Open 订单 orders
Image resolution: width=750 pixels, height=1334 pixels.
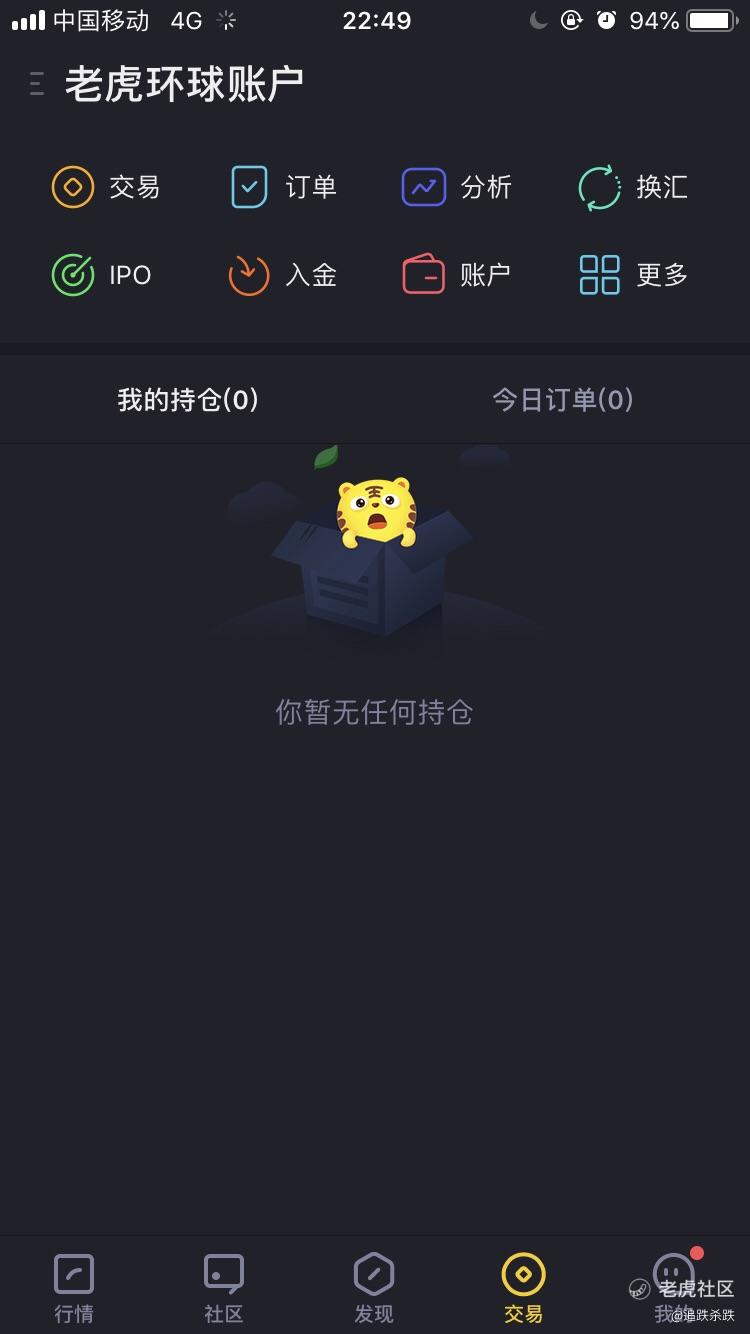(283, 187)
